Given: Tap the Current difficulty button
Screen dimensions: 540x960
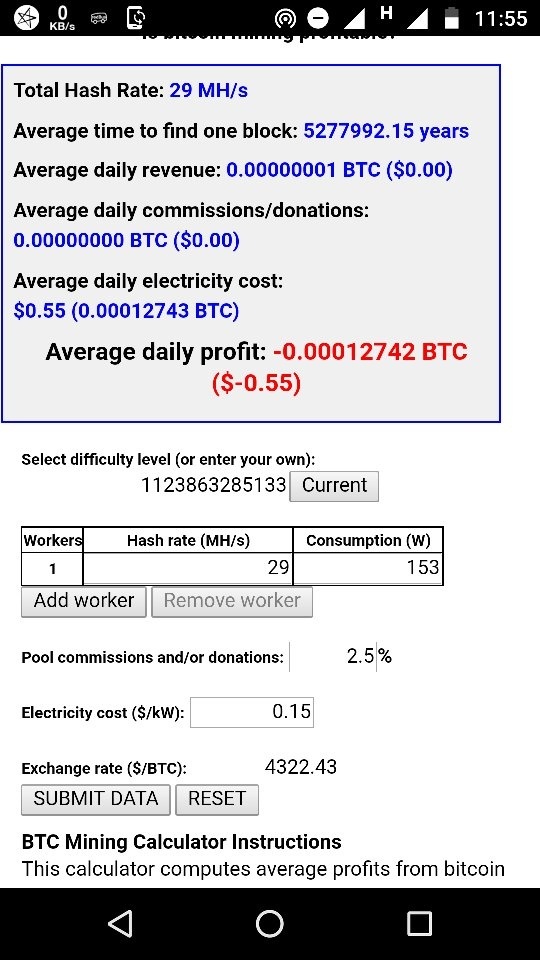Looking at the screenshot, I should tap(334, 486).
